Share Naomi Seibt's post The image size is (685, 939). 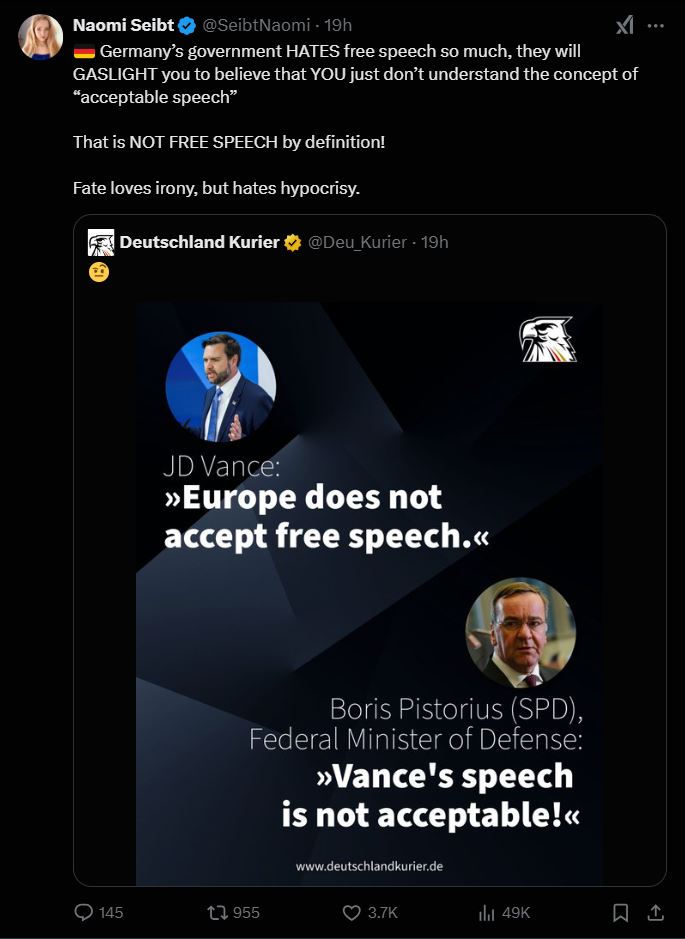pyautogui.click(x=656, y=912)
